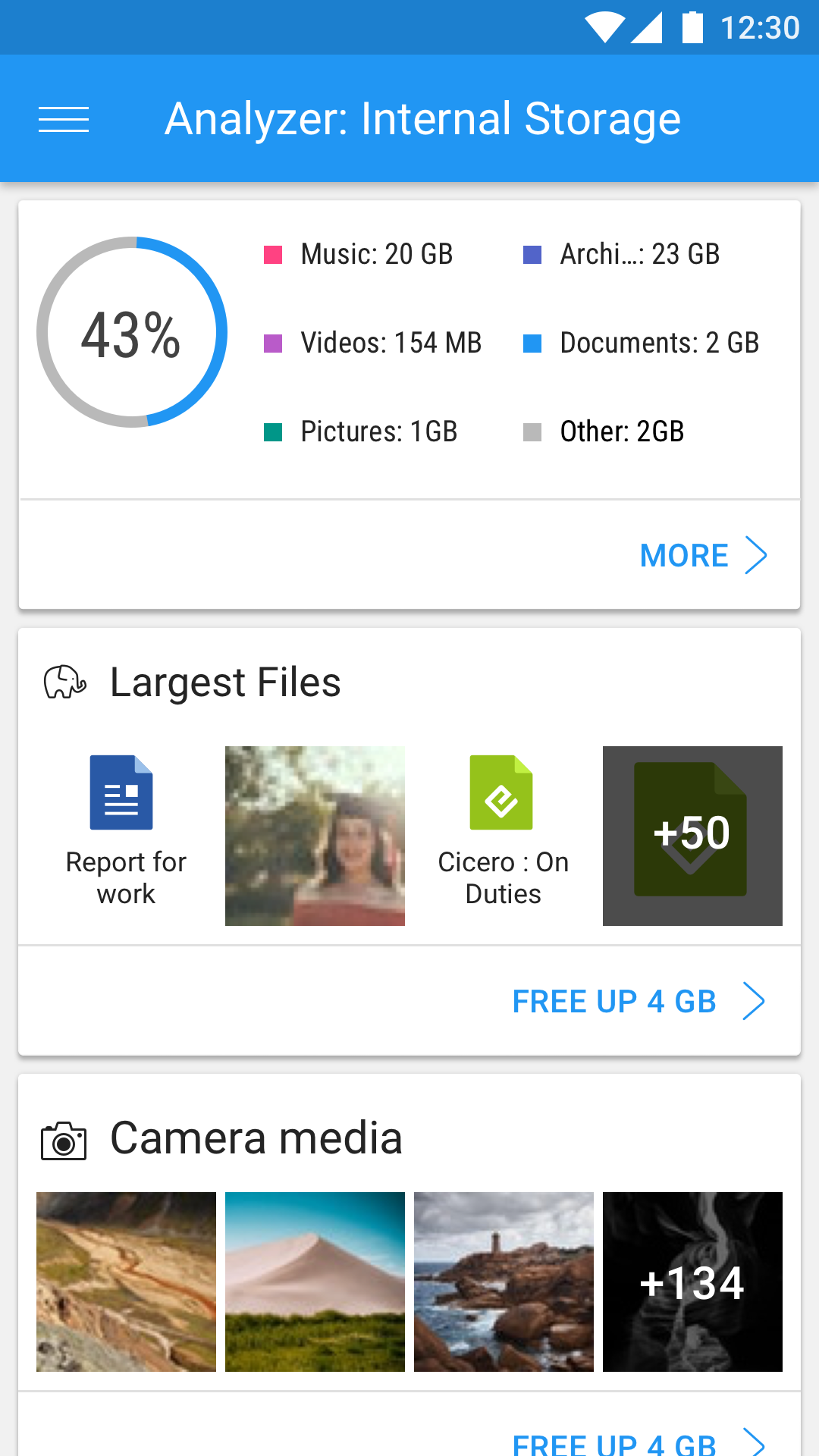Viewport: 819px width, 1456px height.
Task: Open the woman's photo in Largest Files
Action: (x=315, y=836)
